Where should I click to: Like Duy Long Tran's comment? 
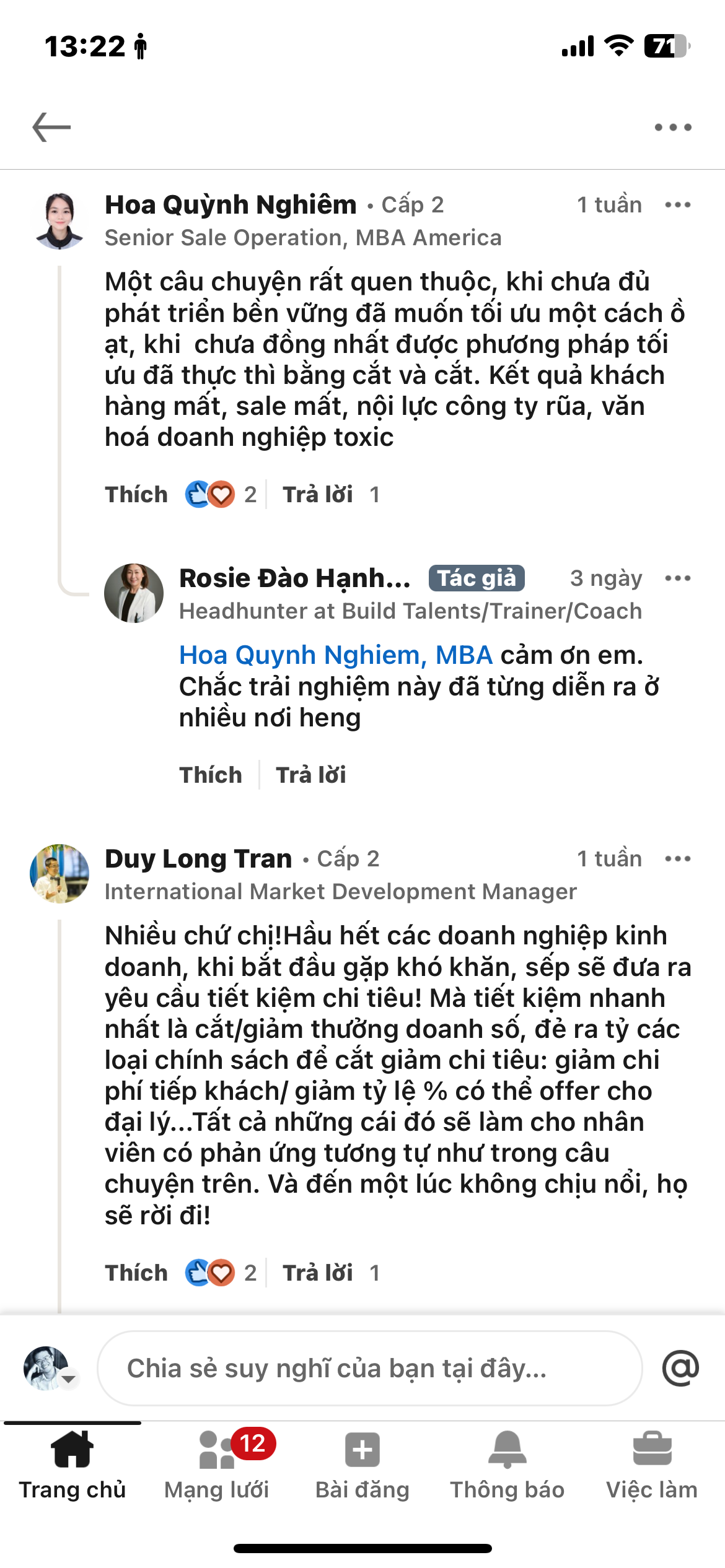[x=136, y=1273]
